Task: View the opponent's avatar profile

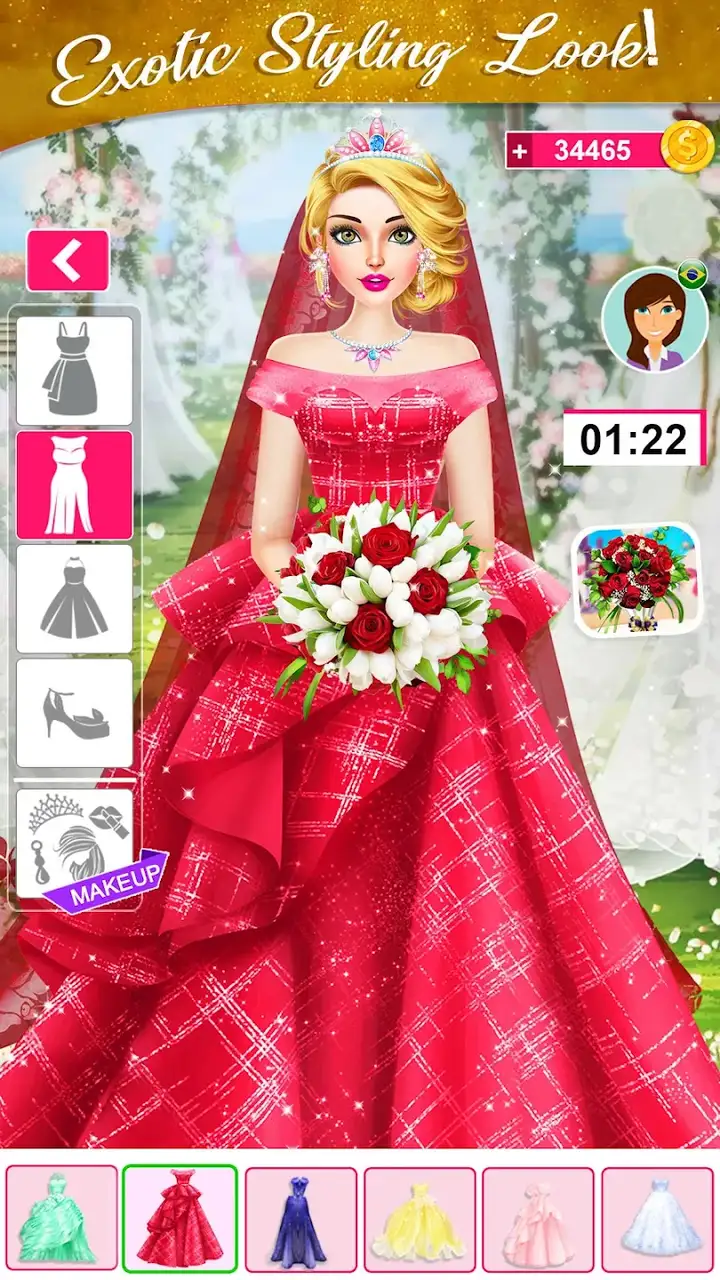Action: 656,321
